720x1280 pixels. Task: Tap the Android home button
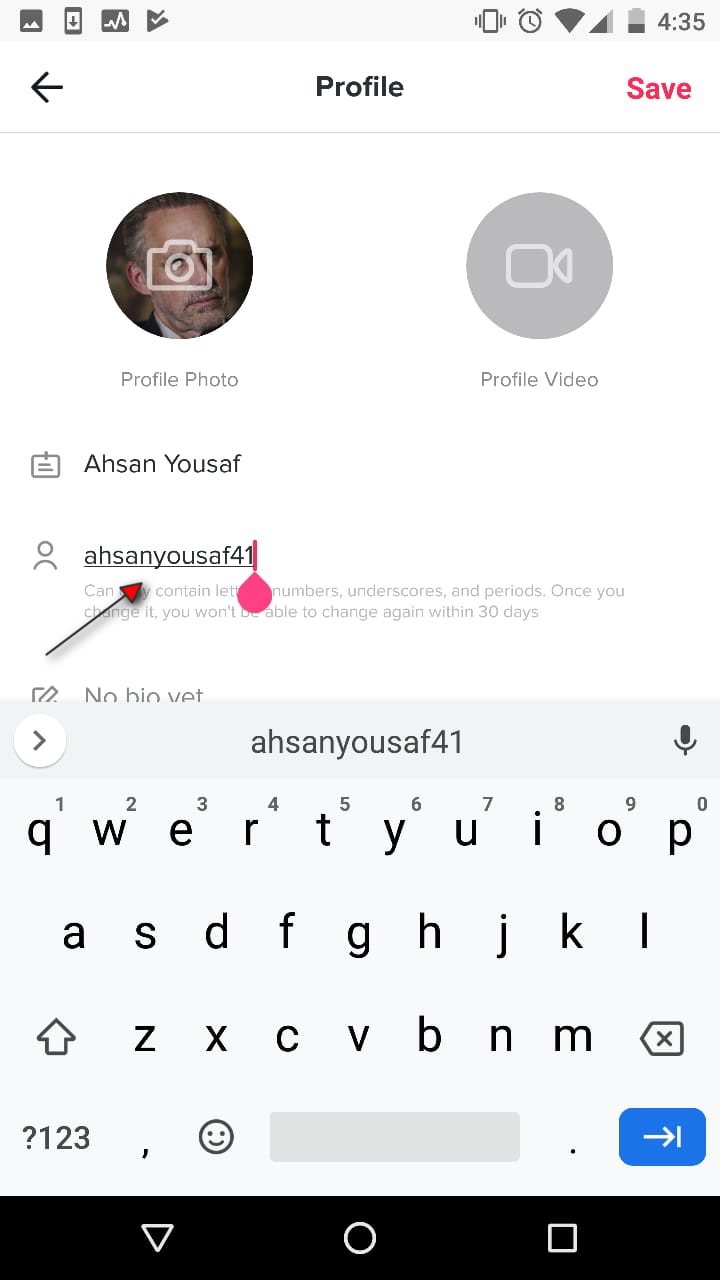(x=360, y=1238)
